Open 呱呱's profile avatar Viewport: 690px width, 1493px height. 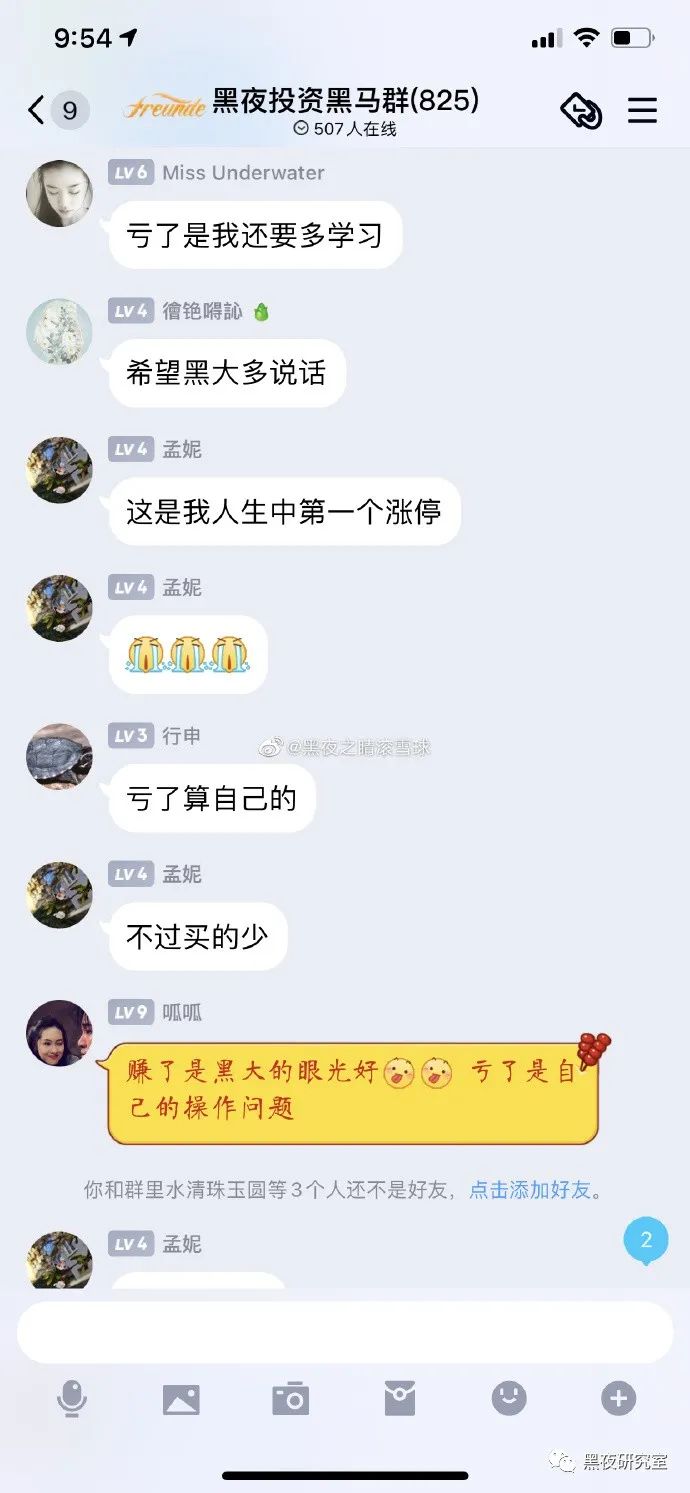[59, 1033]
